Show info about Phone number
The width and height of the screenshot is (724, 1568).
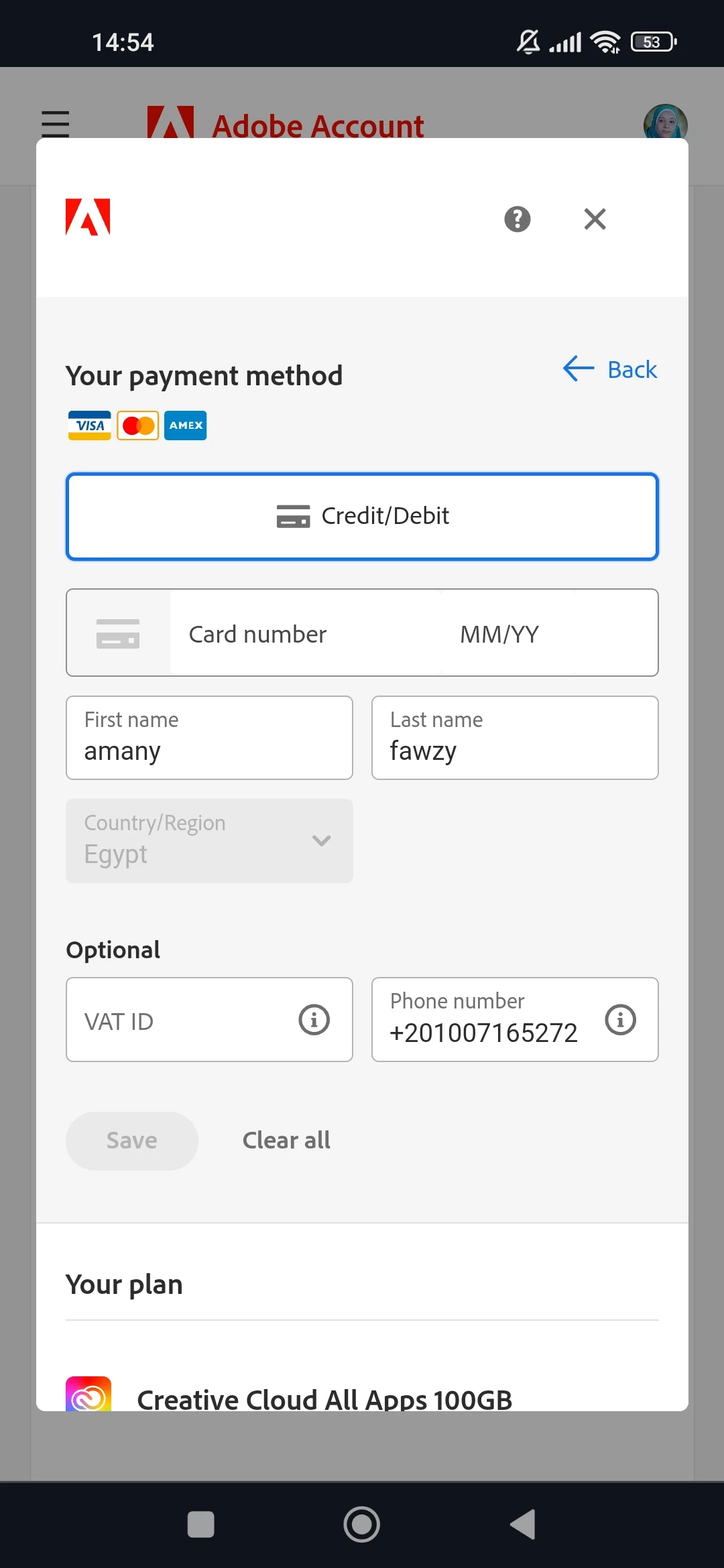tap(620, 1020)
